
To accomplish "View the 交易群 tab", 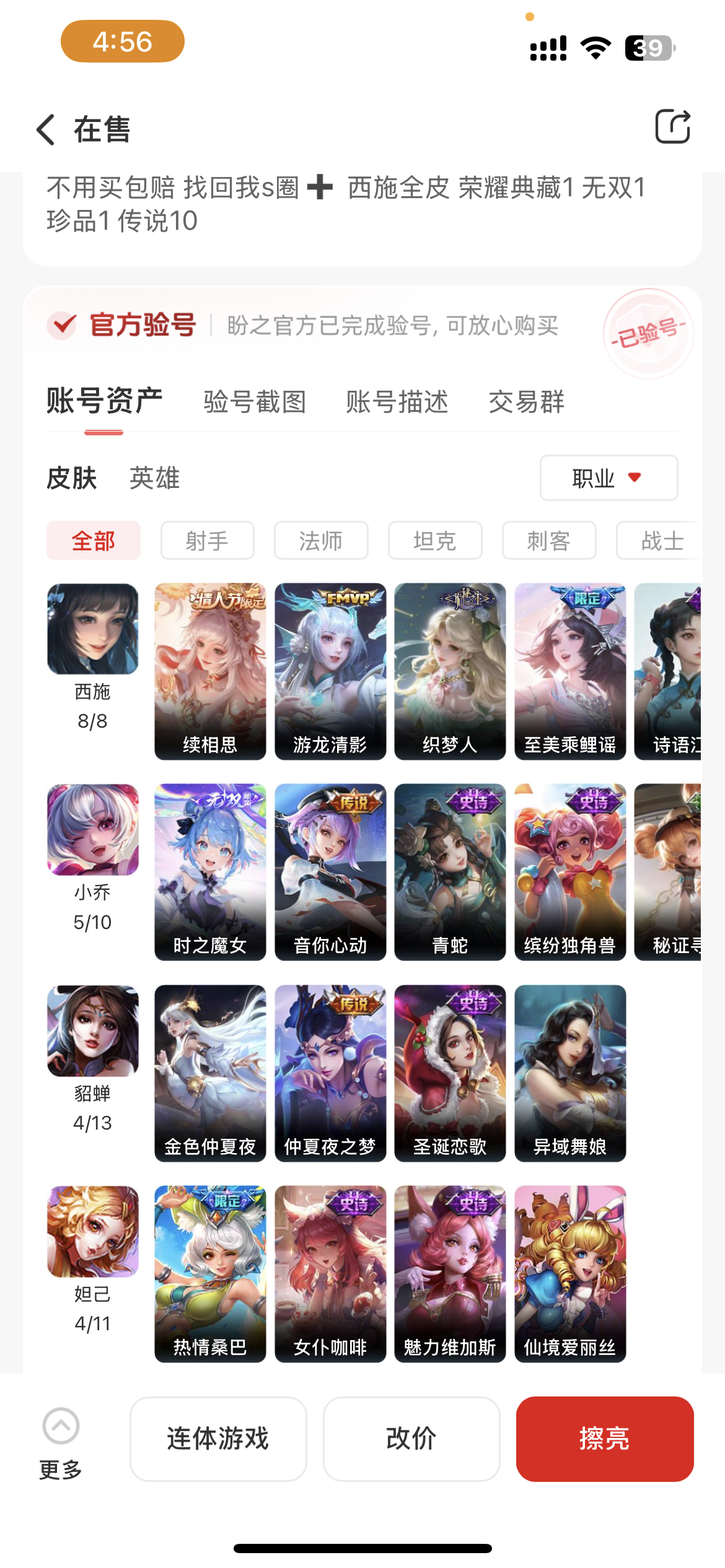I will point(526,402).
